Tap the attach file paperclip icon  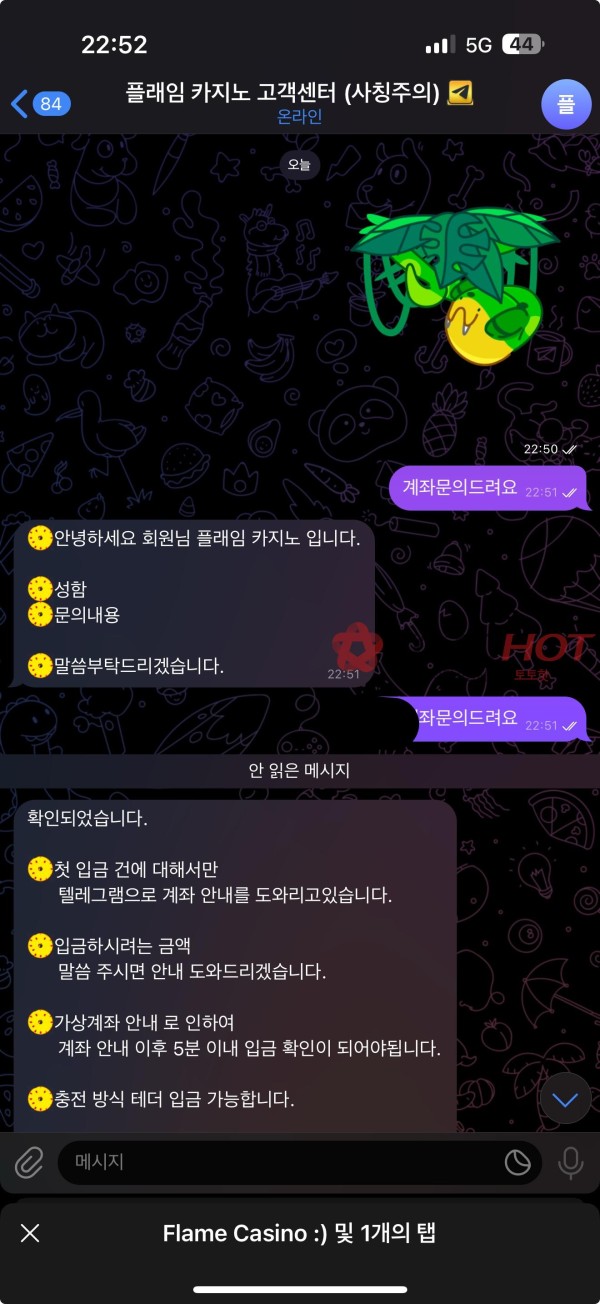coord(29,1162)
